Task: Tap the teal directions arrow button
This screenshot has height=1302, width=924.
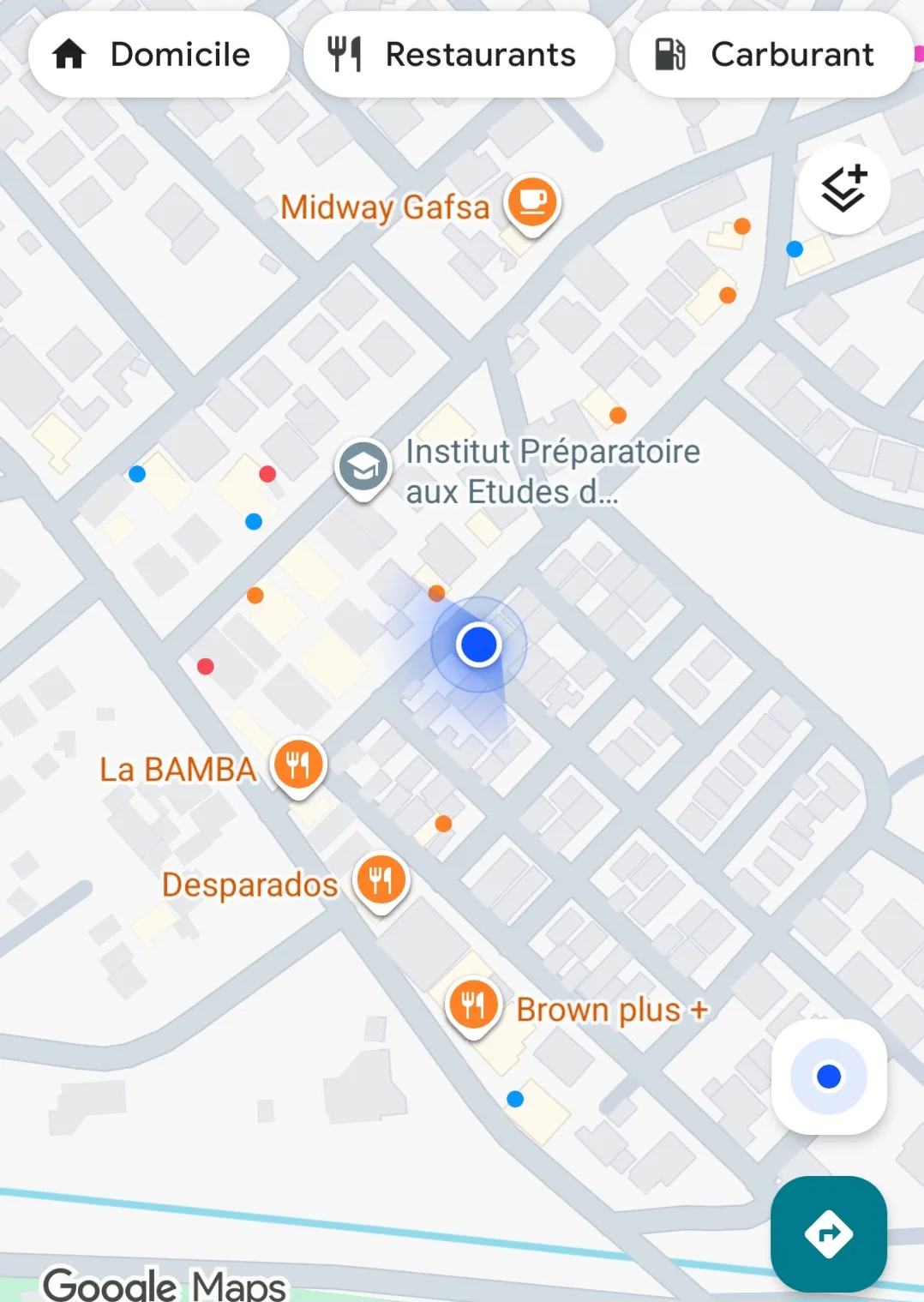Action: tap(828, 1234)
